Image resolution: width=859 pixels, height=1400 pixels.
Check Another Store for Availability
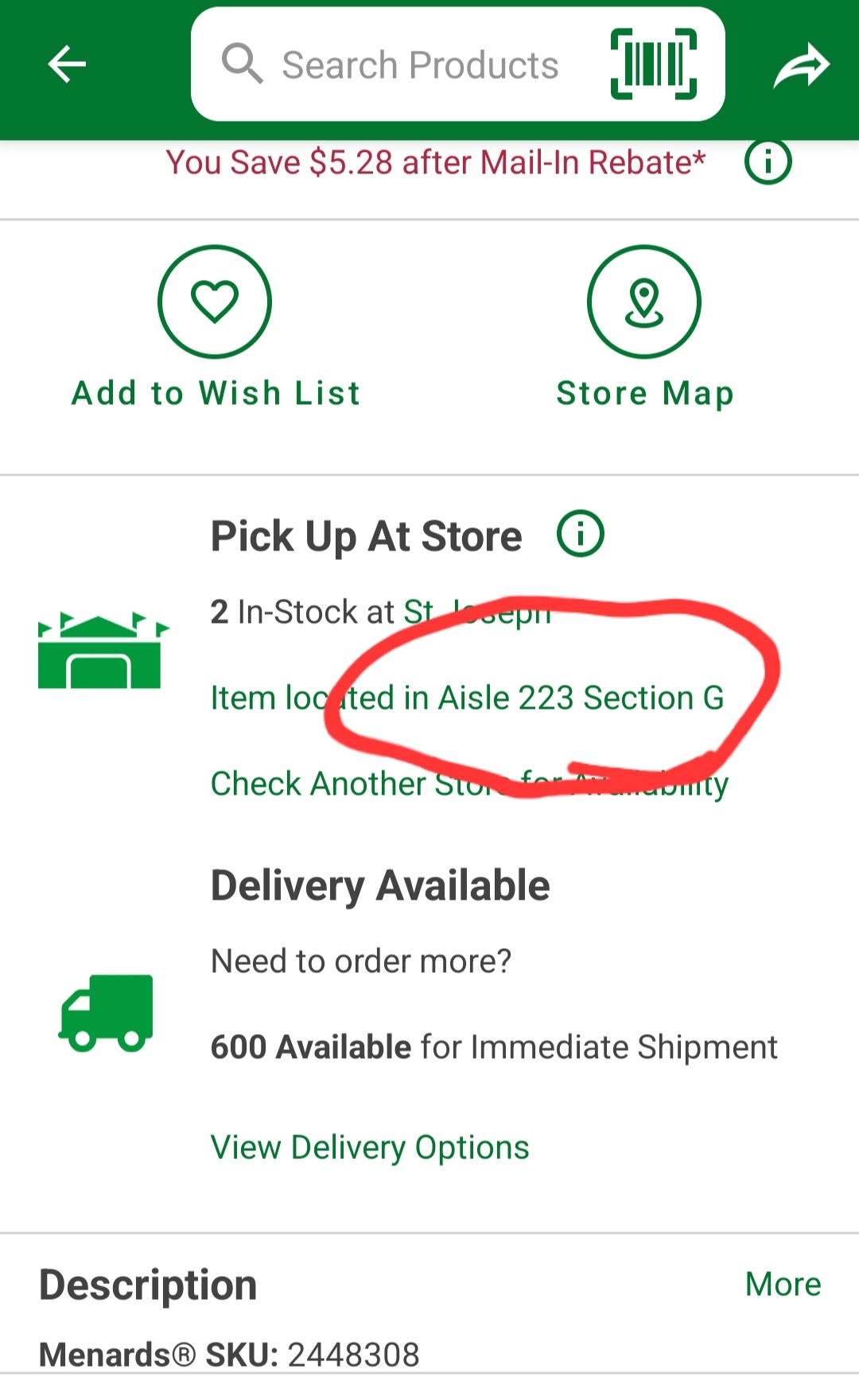[x=468, y=784]
